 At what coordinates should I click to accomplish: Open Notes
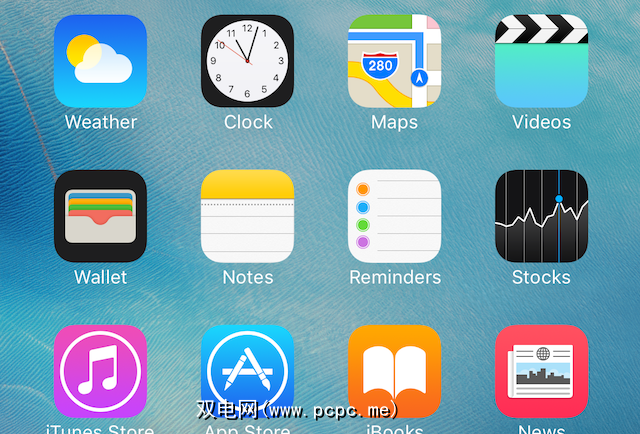247,216
